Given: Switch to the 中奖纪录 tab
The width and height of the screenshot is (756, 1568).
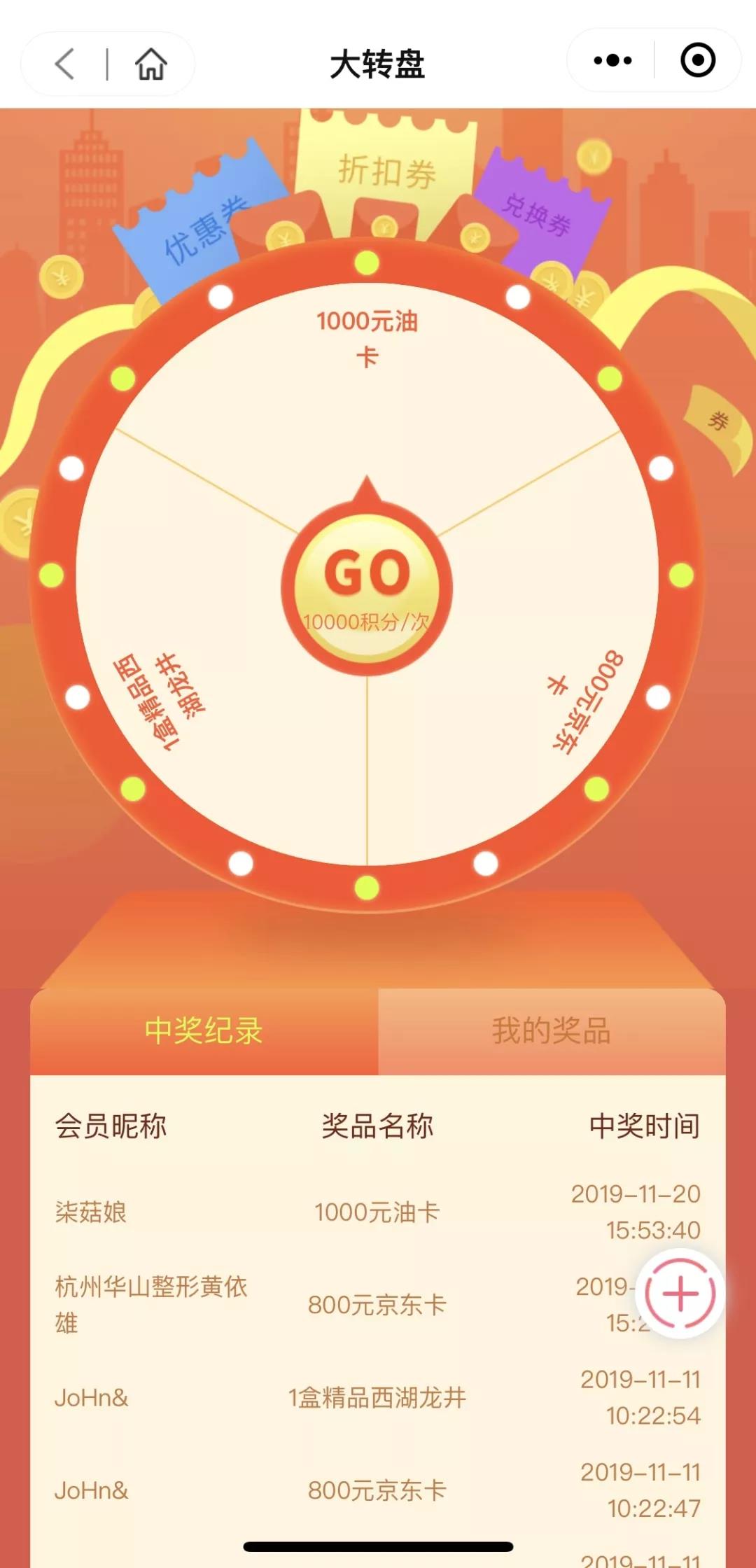Looking at the screenshot, I should (204, 1031).
